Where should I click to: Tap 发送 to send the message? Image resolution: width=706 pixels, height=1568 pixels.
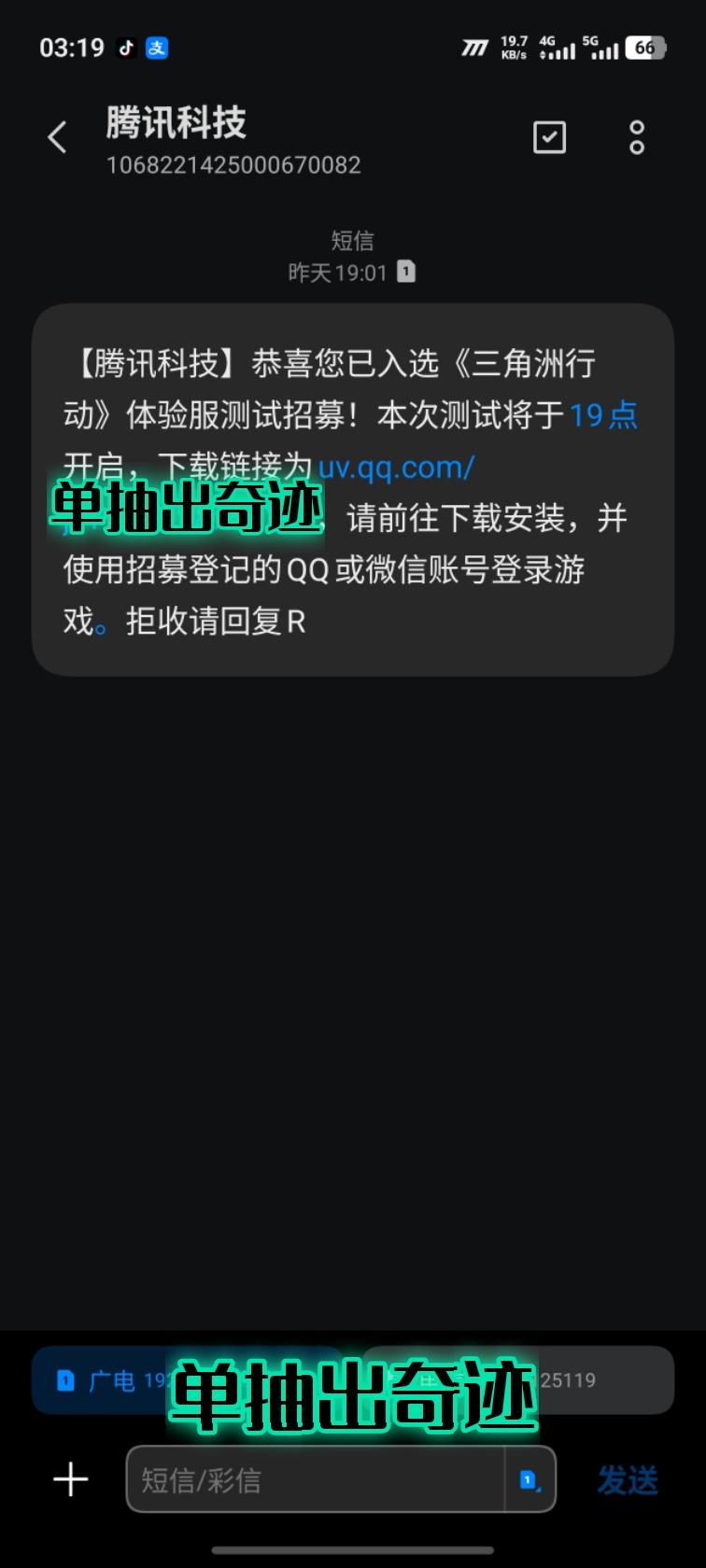[x=627, y=1480]
